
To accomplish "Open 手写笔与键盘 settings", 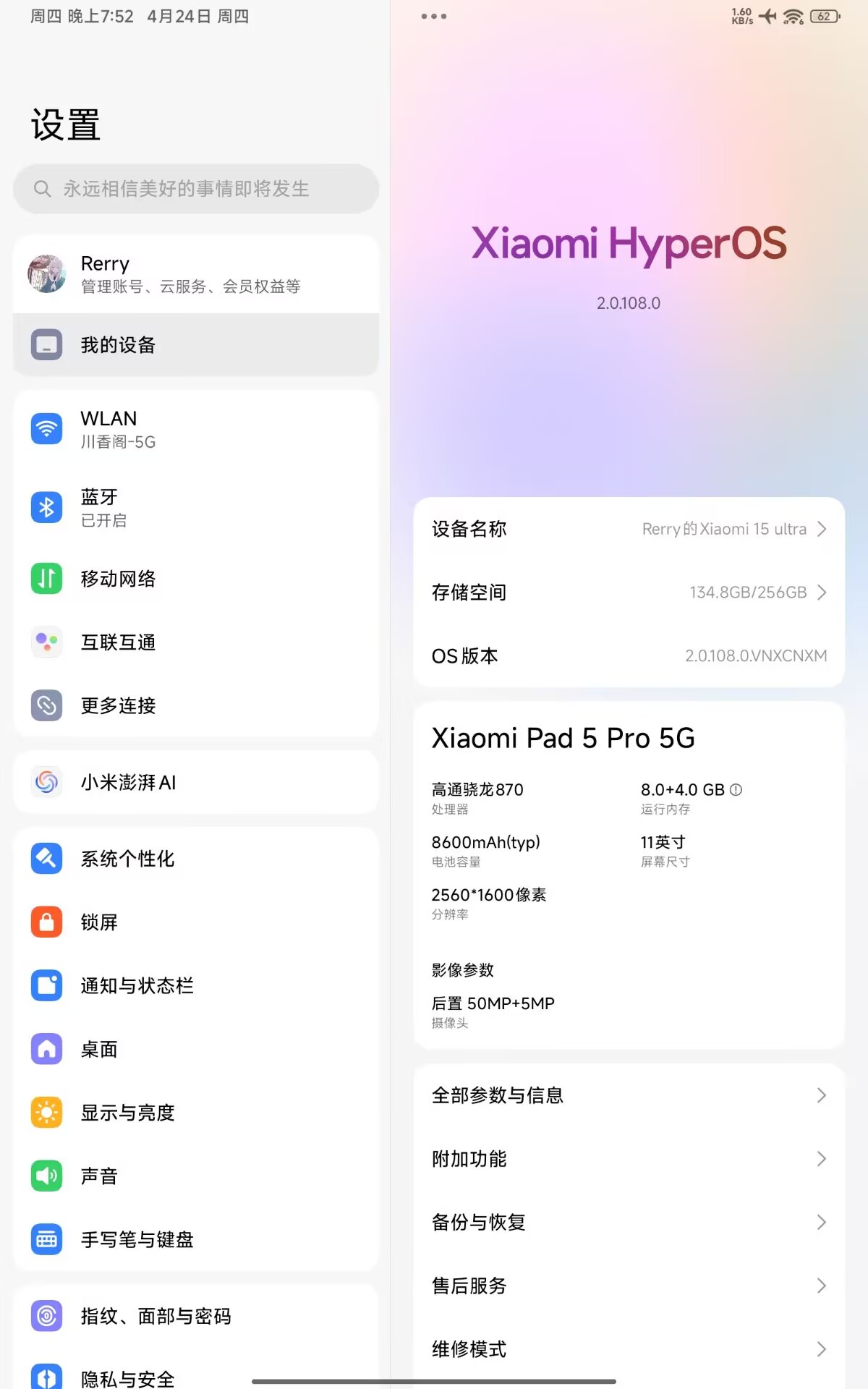I will [x=195, y=1239].
